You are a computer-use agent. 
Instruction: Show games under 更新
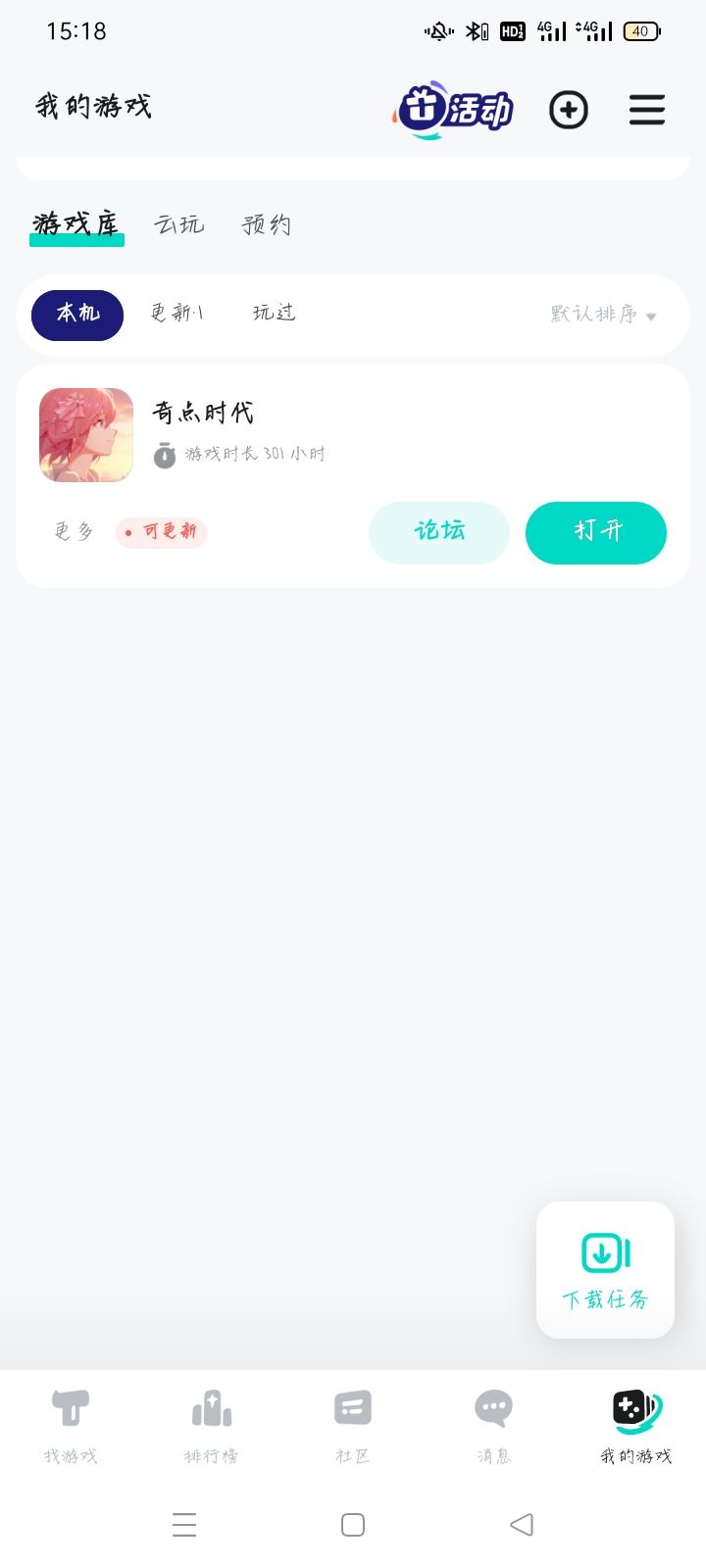click(176, 314)
